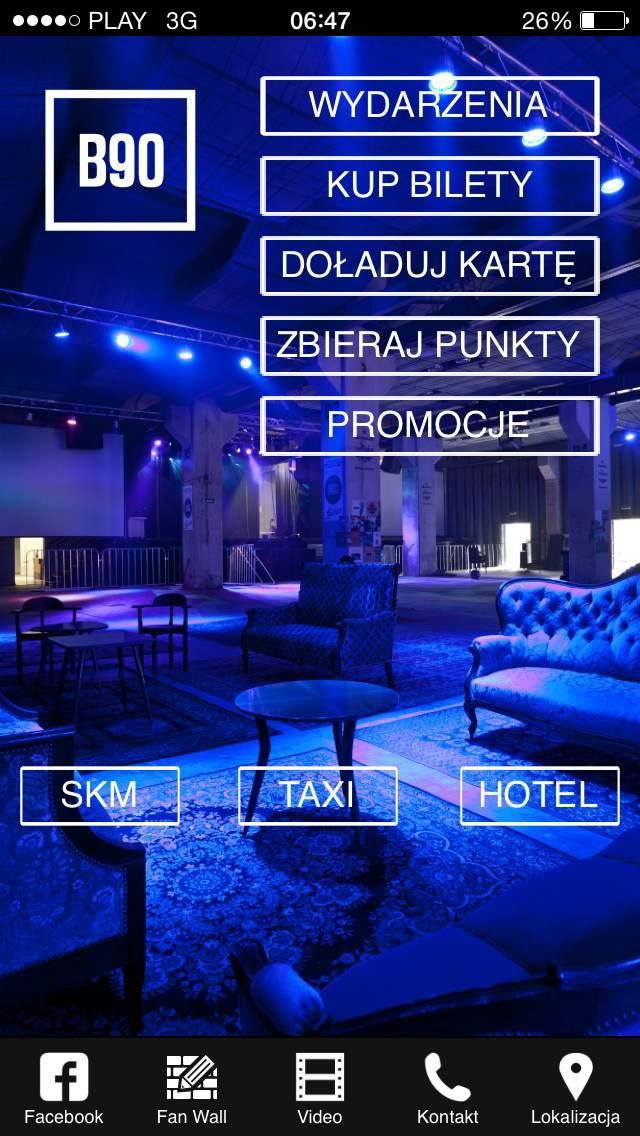Choose the Taxi option
Viewport: 640px width, 1136px height.
(x=317, y=795)
